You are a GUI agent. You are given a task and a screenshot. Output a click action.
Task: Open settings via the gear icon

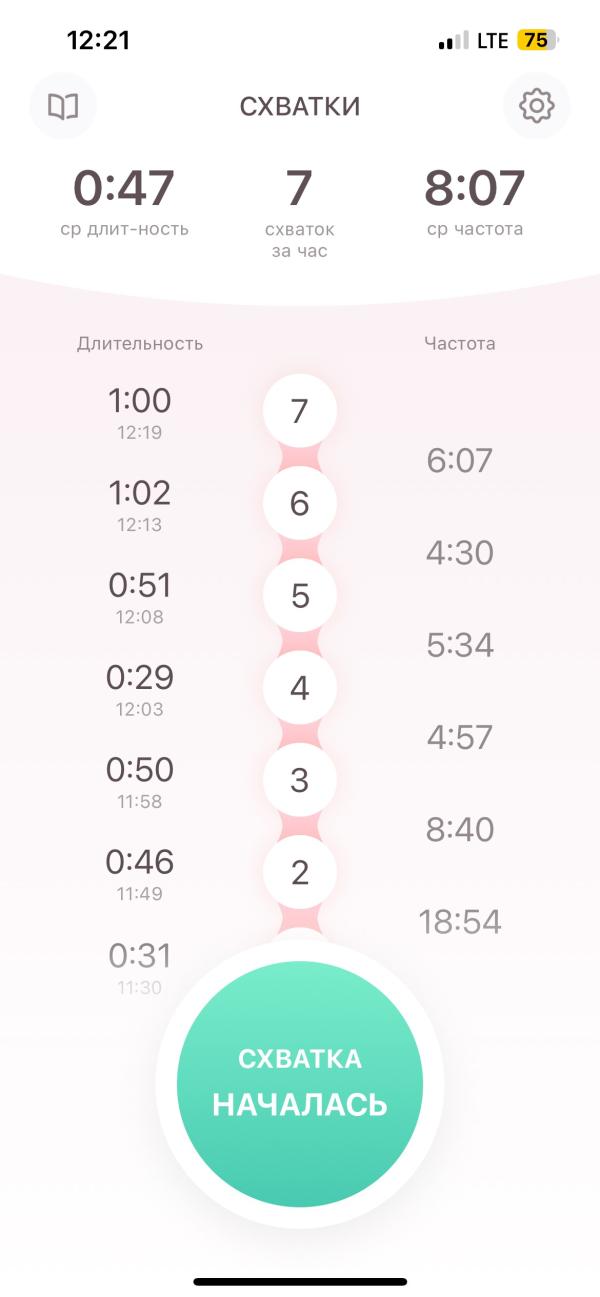[537, 105]
